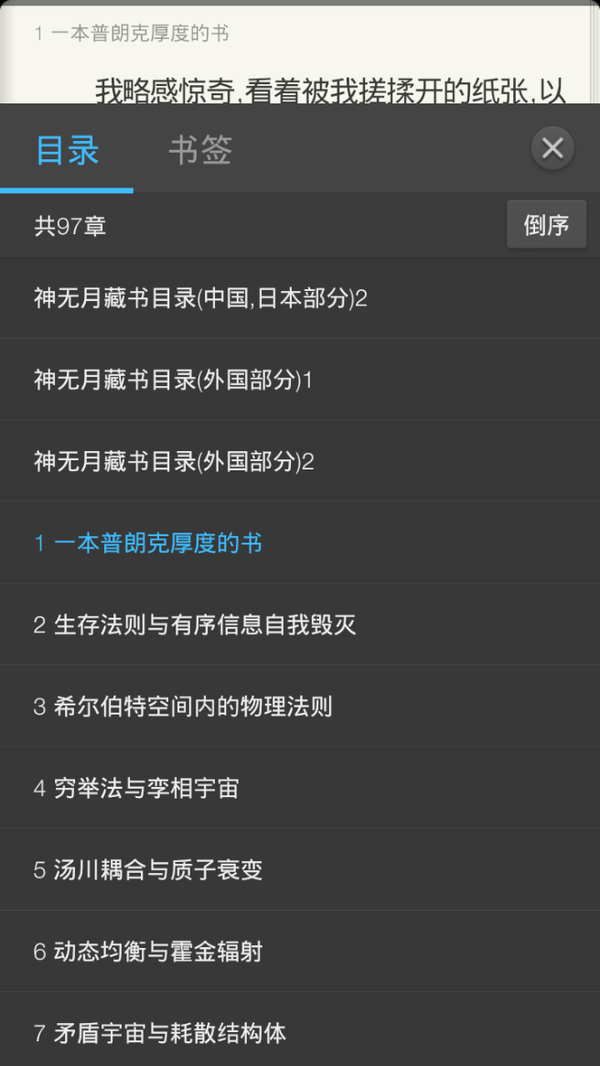Select the 目录 tab

click(x=67, y=150)
